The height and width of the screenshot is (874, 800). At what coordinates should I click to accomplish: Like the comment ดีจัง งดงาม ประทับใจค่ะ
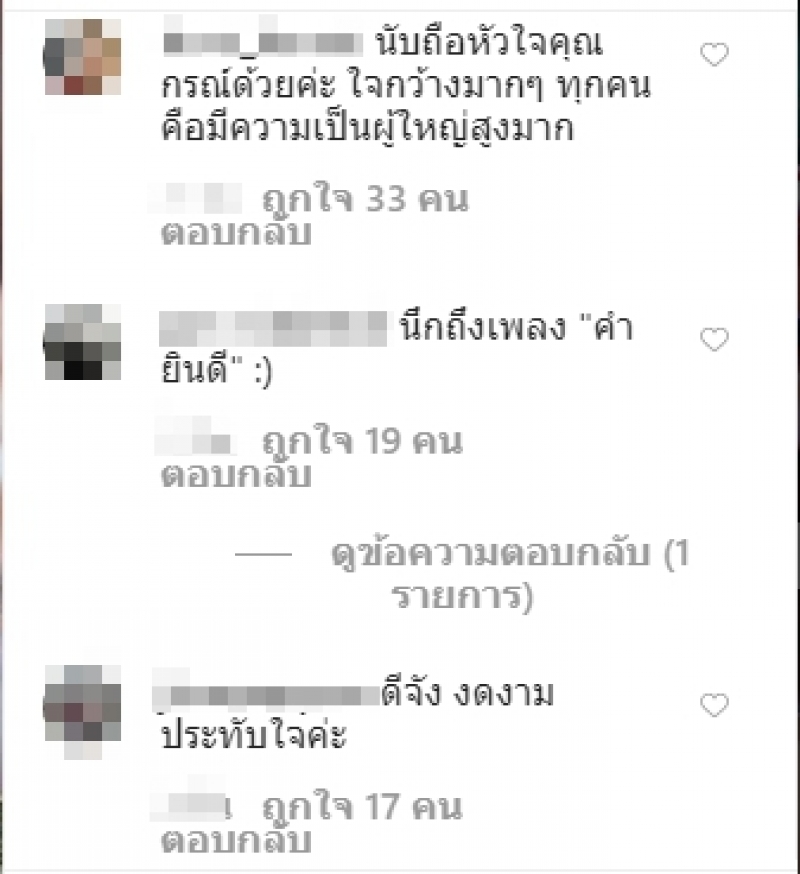tap(714, 706)
